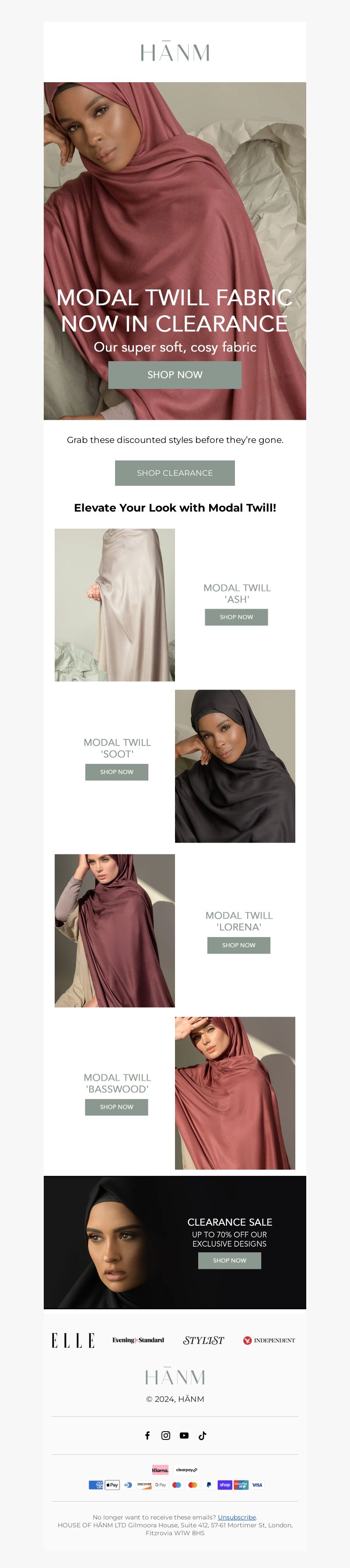The width and height of the screenshot is (350, 1568).
Task: Tap Shop Now in Clearance Sale banner
Action: 230,1260
